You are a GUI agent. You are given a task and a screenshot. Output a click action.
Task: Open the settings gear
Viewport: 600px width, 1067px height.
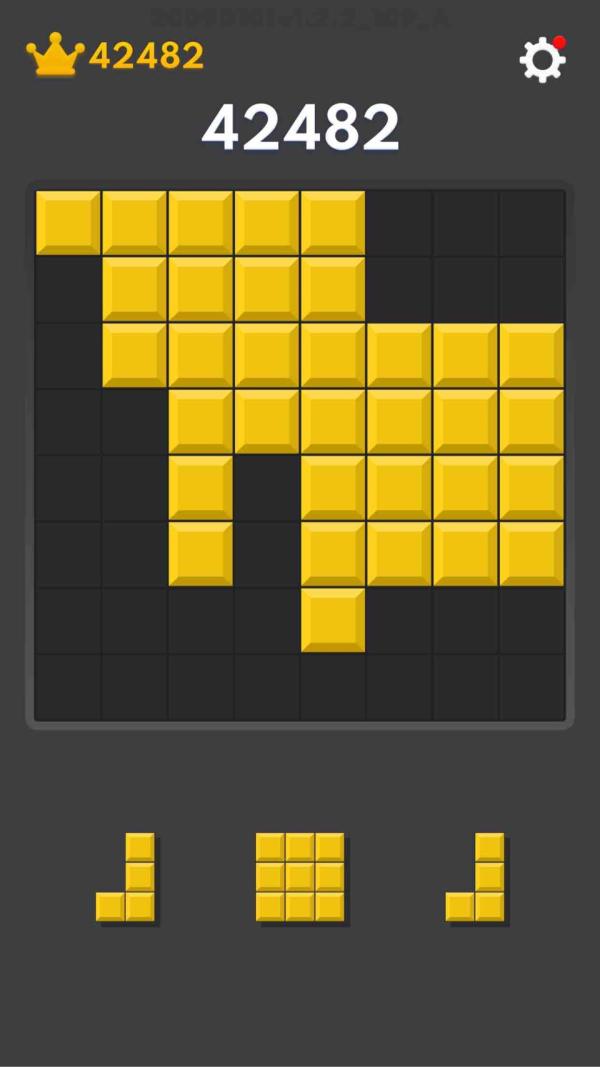(542, 60)
